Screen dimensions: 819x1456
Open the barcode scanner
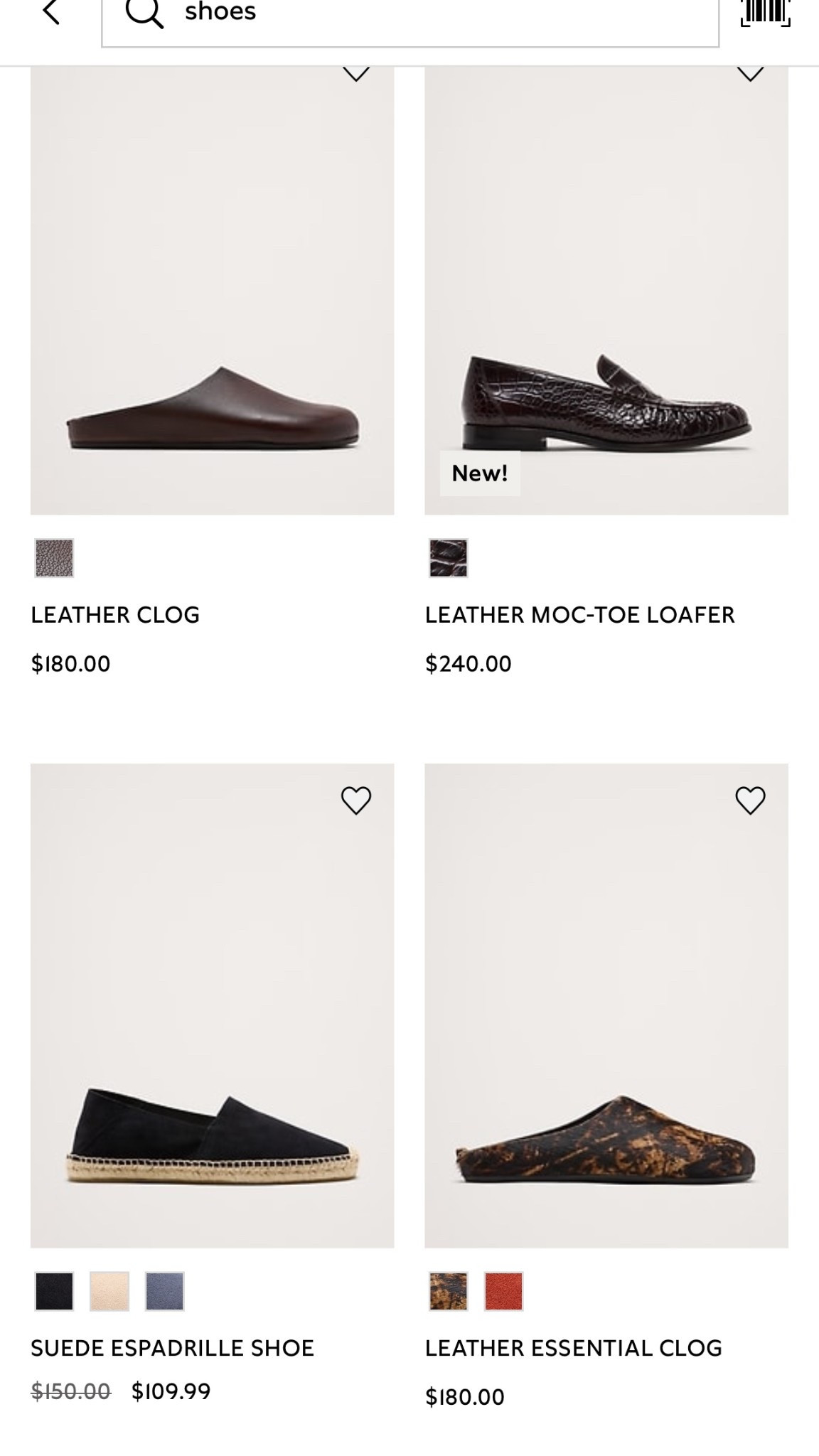(x=767, y=11)
